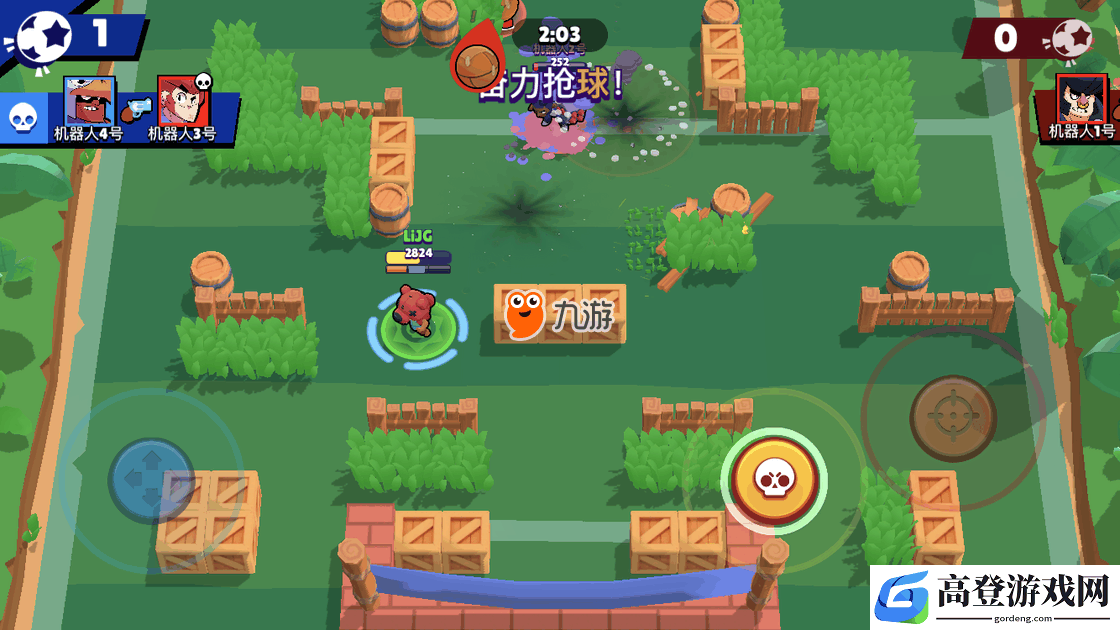The image size is (1120, 630).
Task: Tap the blue movement joystick
Action: point(151,480)
